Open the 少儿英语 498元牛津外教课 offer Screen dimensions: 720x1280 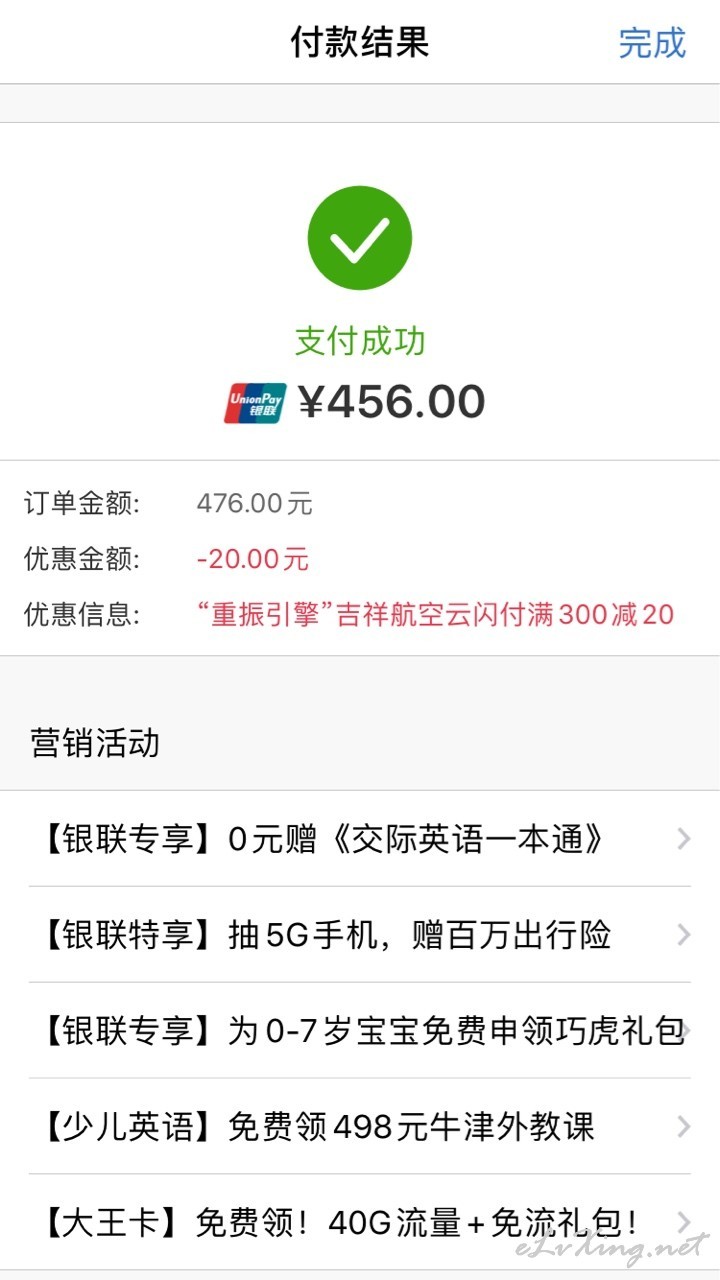click(x=360, y=1126)
